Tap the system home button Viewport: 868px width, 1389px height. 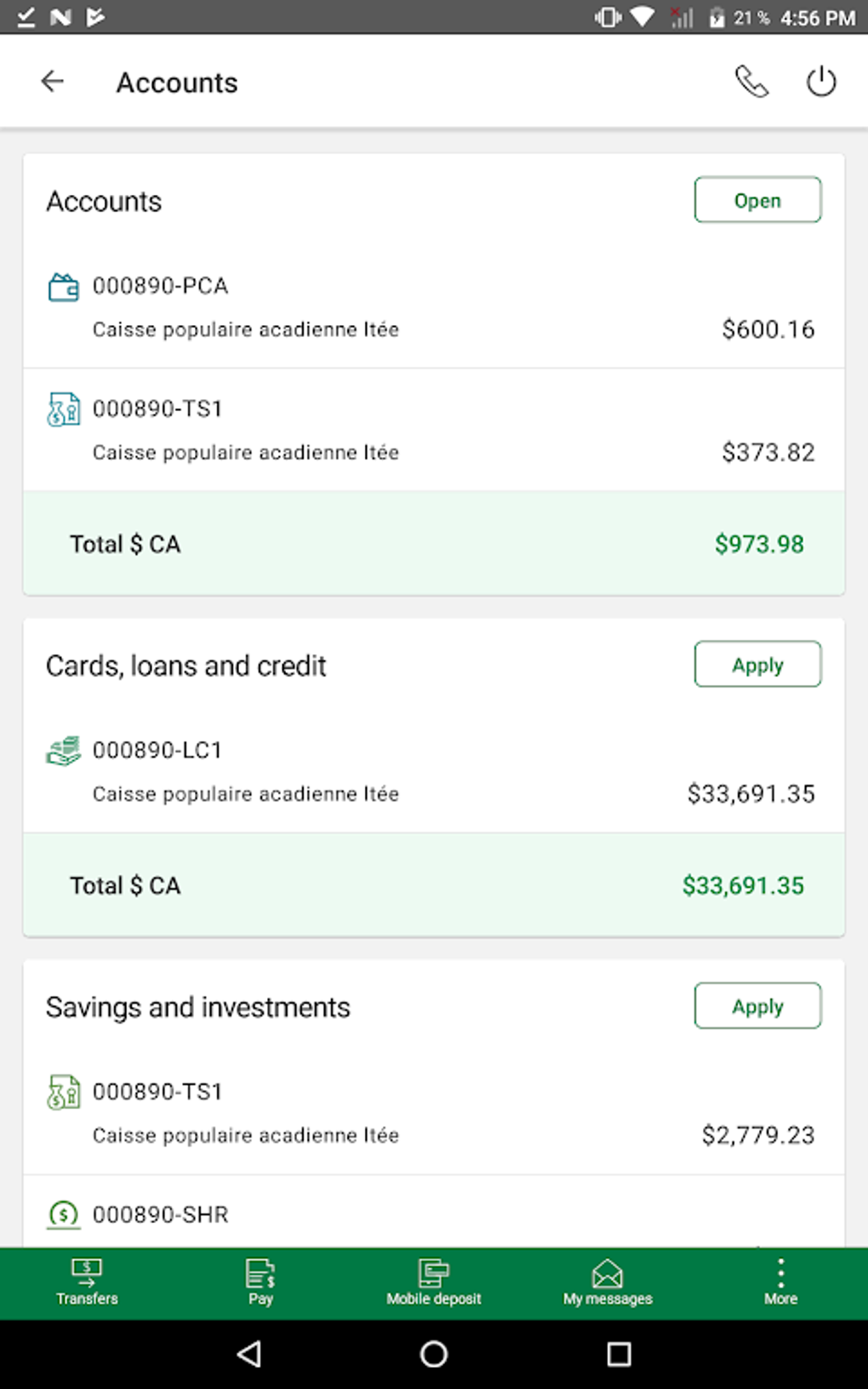coord(434,1354)
